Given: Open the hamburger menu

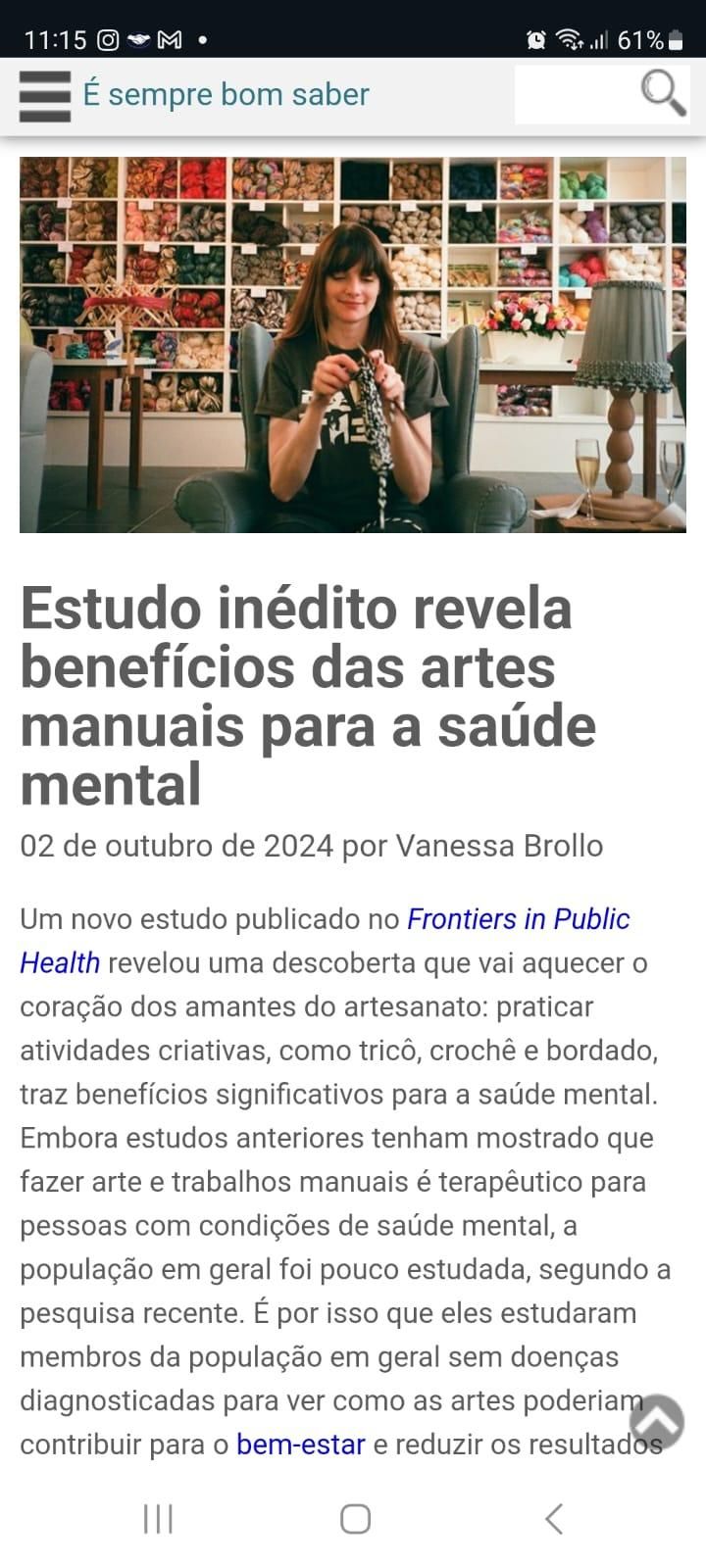Looking at the screenshot, I should click(x=44, y=96).
